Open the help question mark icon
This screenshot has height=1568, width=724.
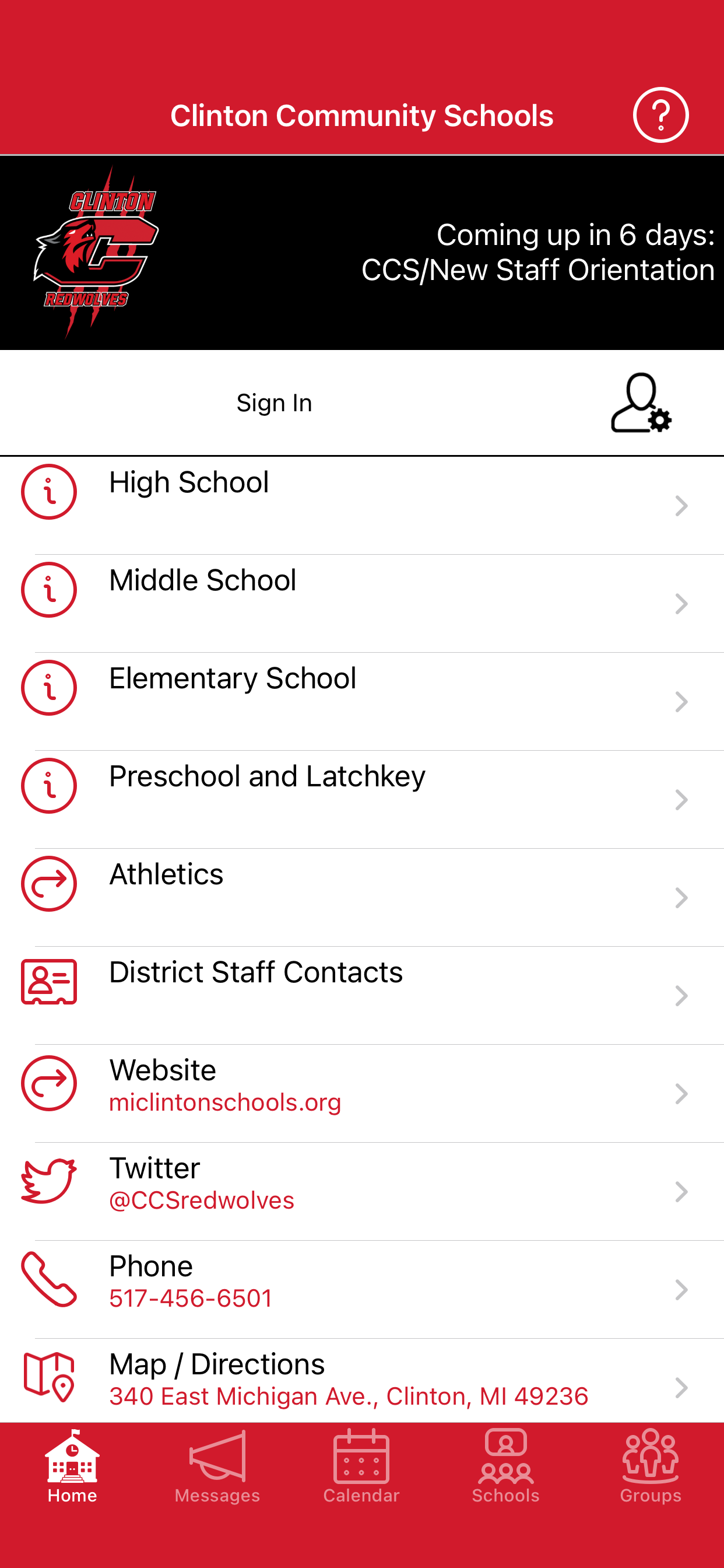pos(660,115)
